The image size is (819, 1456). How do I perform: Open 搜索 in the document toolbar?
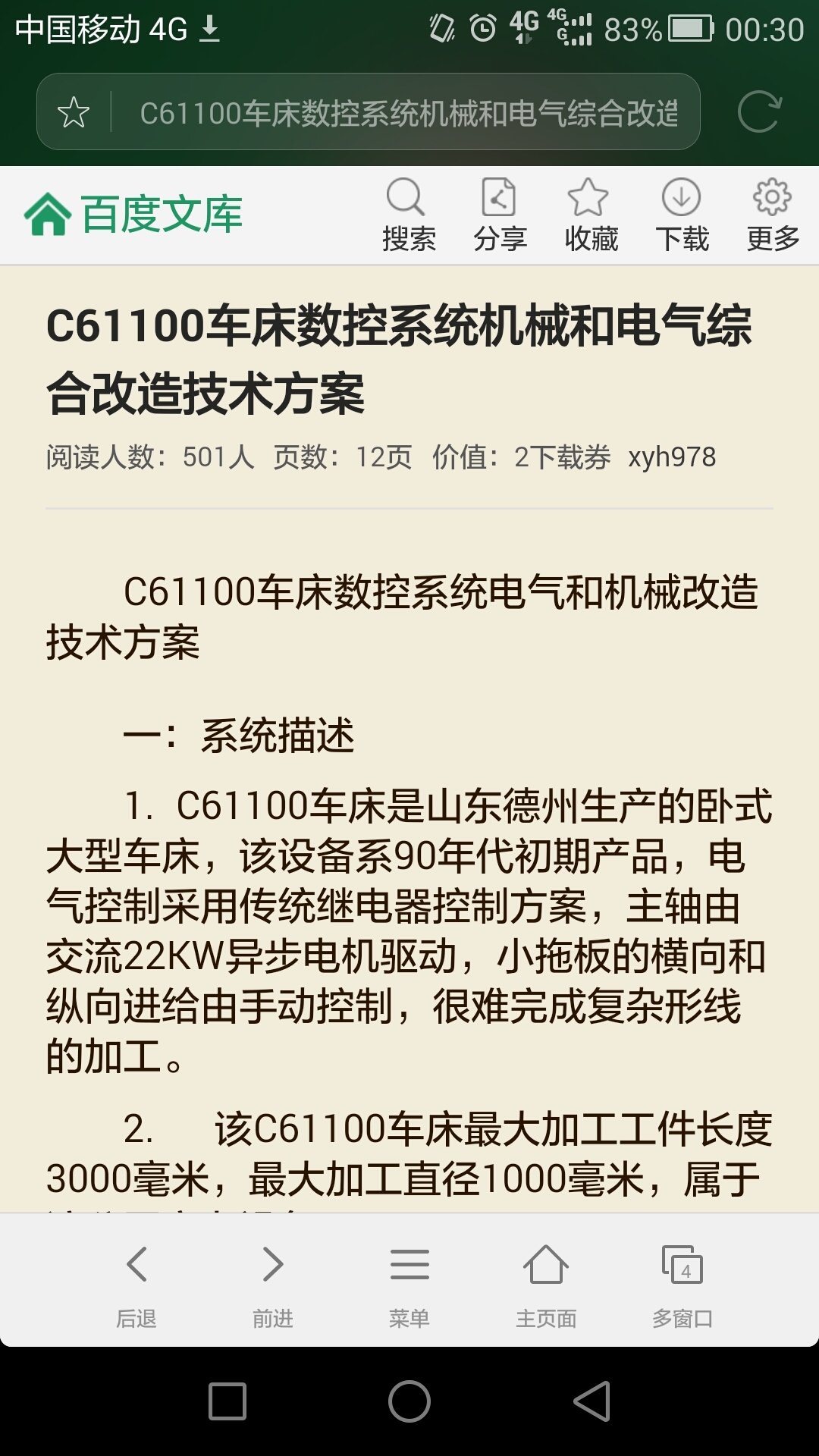pyautogui.click(x=409, y=215)
